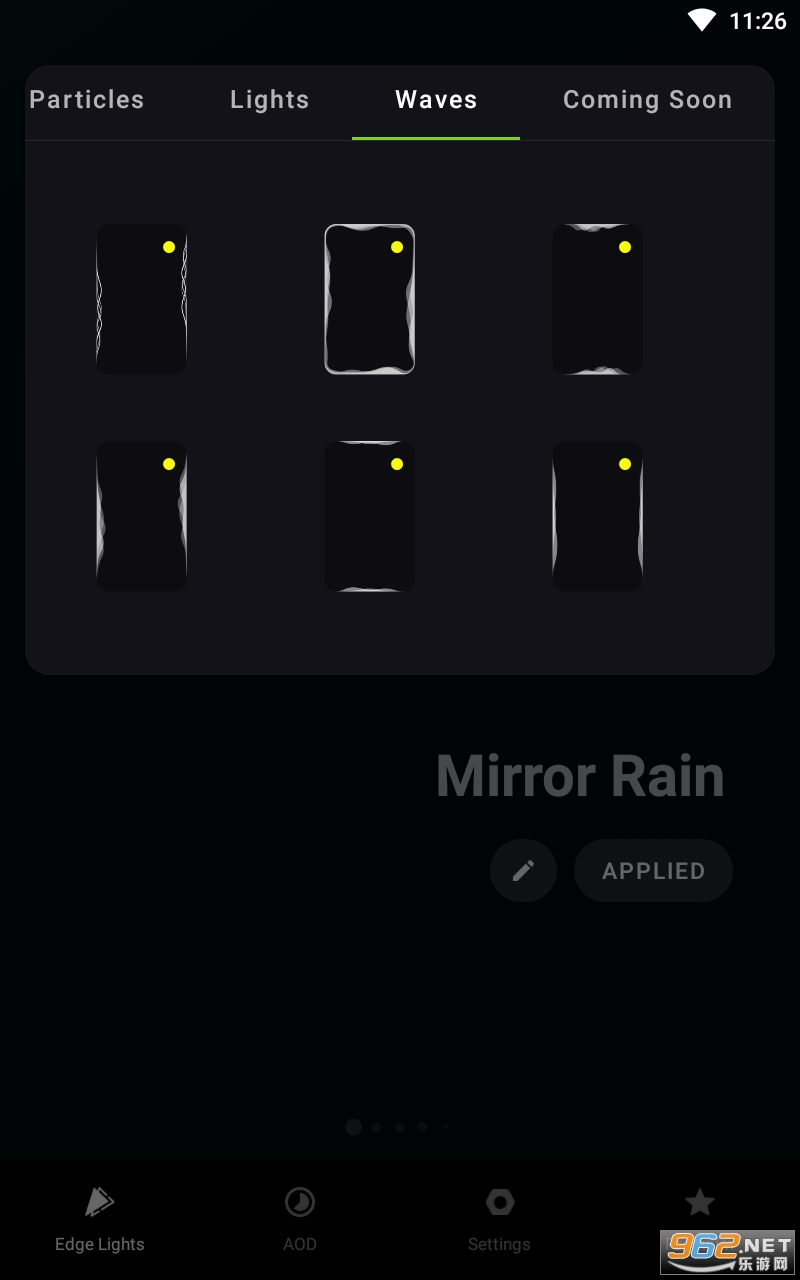Open the Edge Lights section

click(x=100, y=1220)
